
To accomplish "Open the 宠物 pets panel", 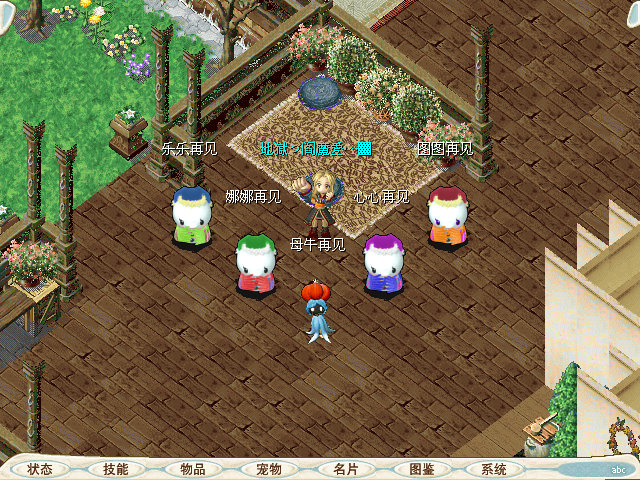I will click(x=268, y=469).
